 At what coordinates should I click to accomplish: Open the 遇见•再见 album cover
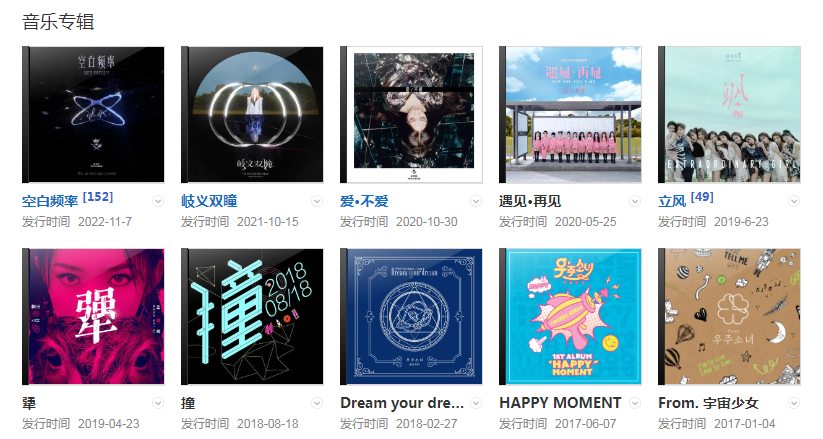coord(571,115)
